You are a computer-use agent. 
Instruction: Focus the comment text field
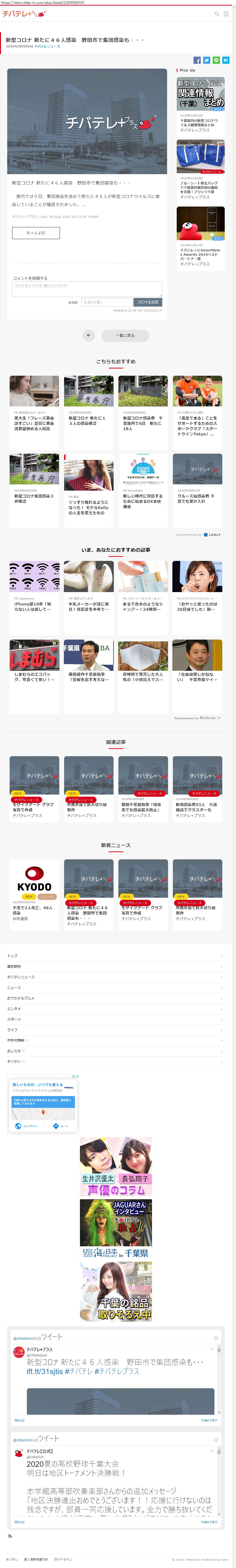(x=87, y=289)
